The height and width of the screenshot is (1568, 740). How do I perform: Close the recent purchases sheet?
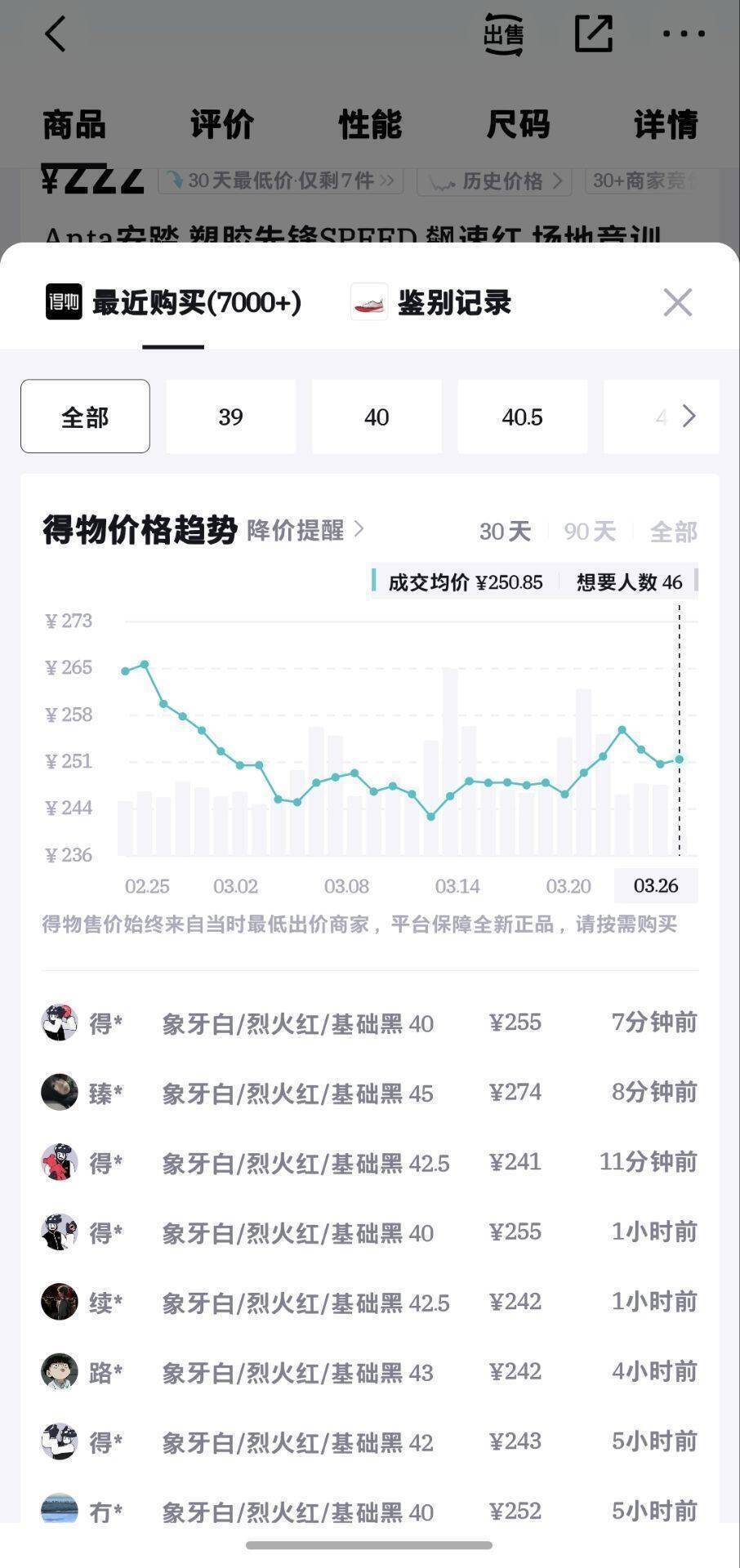(x=677, y=302)
